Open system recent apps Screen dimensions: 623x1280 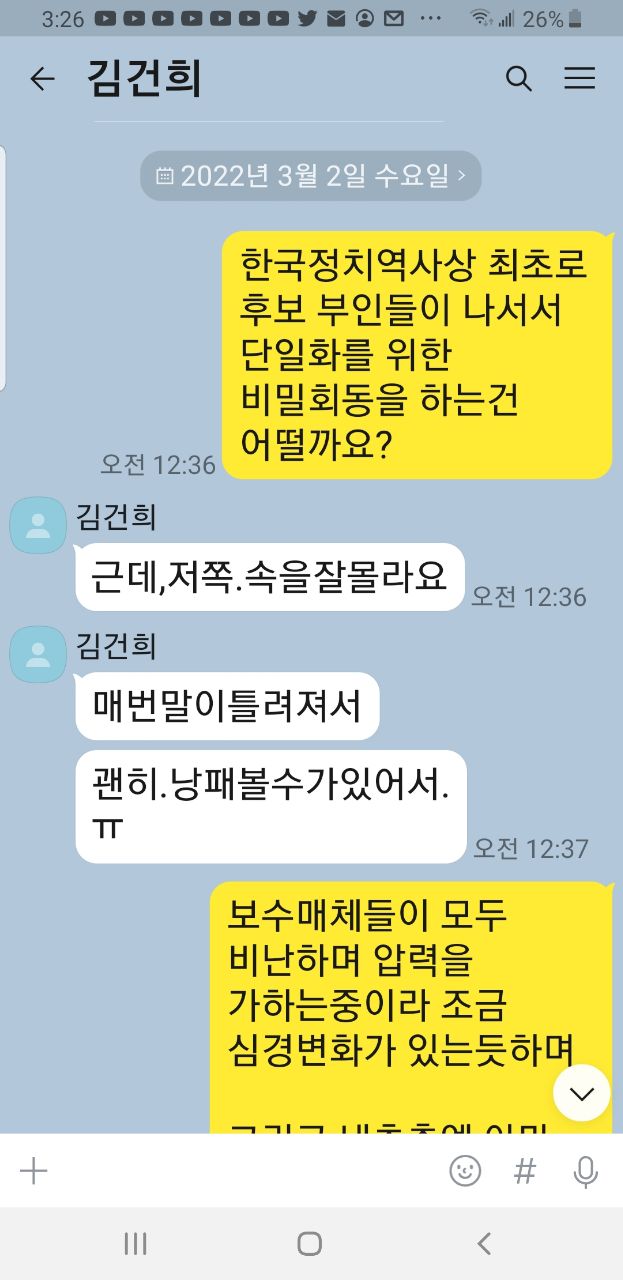[135, 1243]
